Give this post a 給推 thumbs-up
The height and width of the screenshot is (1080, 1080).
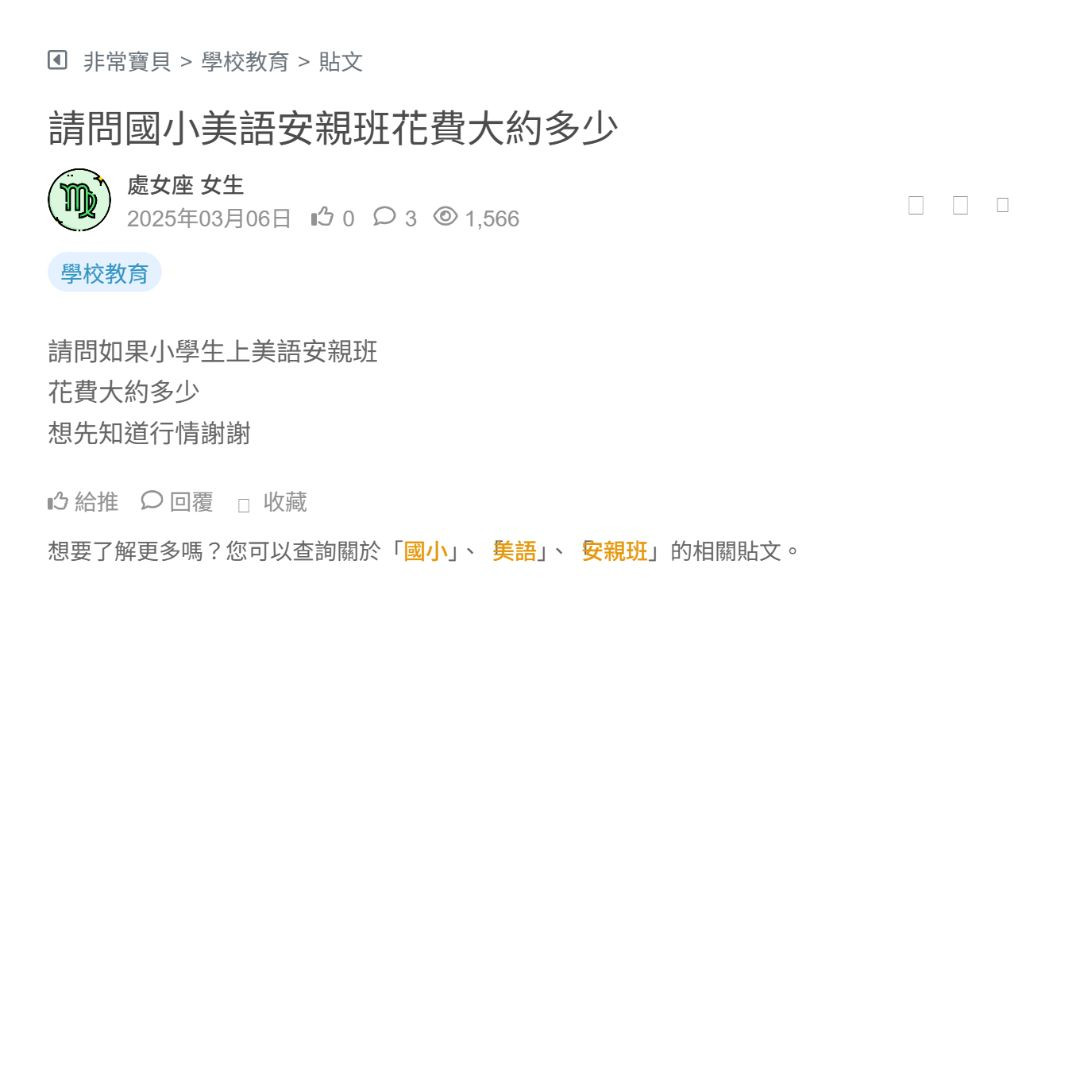point(83,502)
